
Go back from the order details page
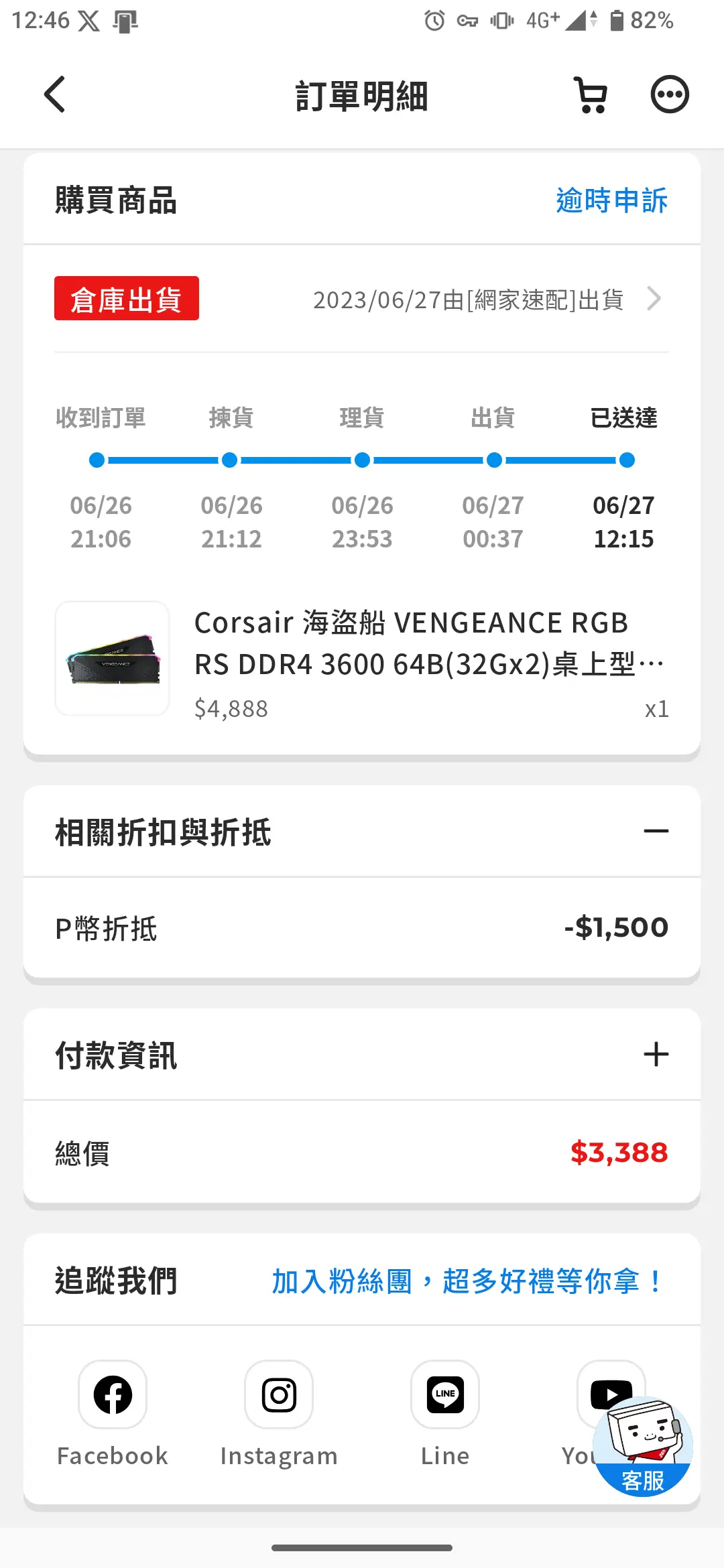pyautogui.click(x=55, y=94)
